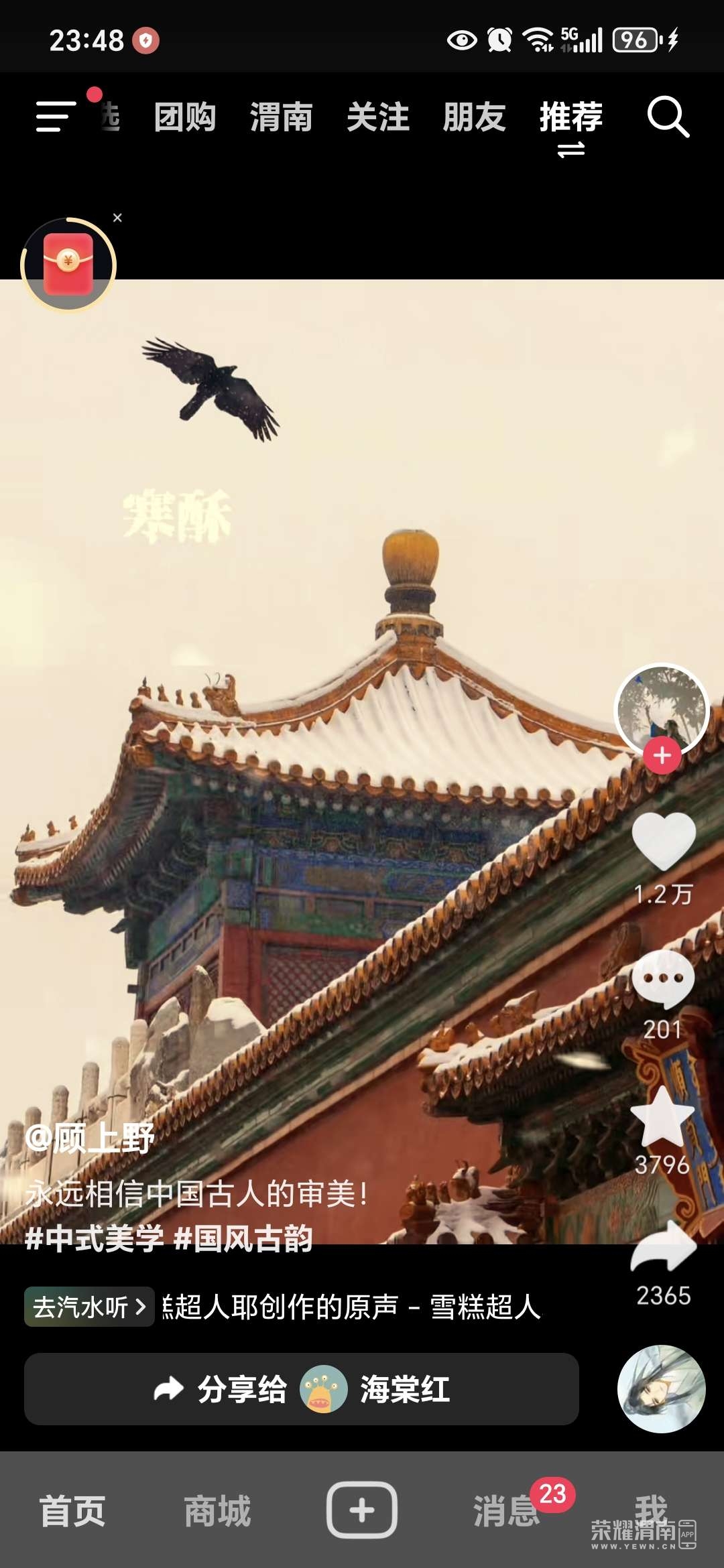Tap the 去汽水听 music button

pyautogui.click(x=89, y=1307)
